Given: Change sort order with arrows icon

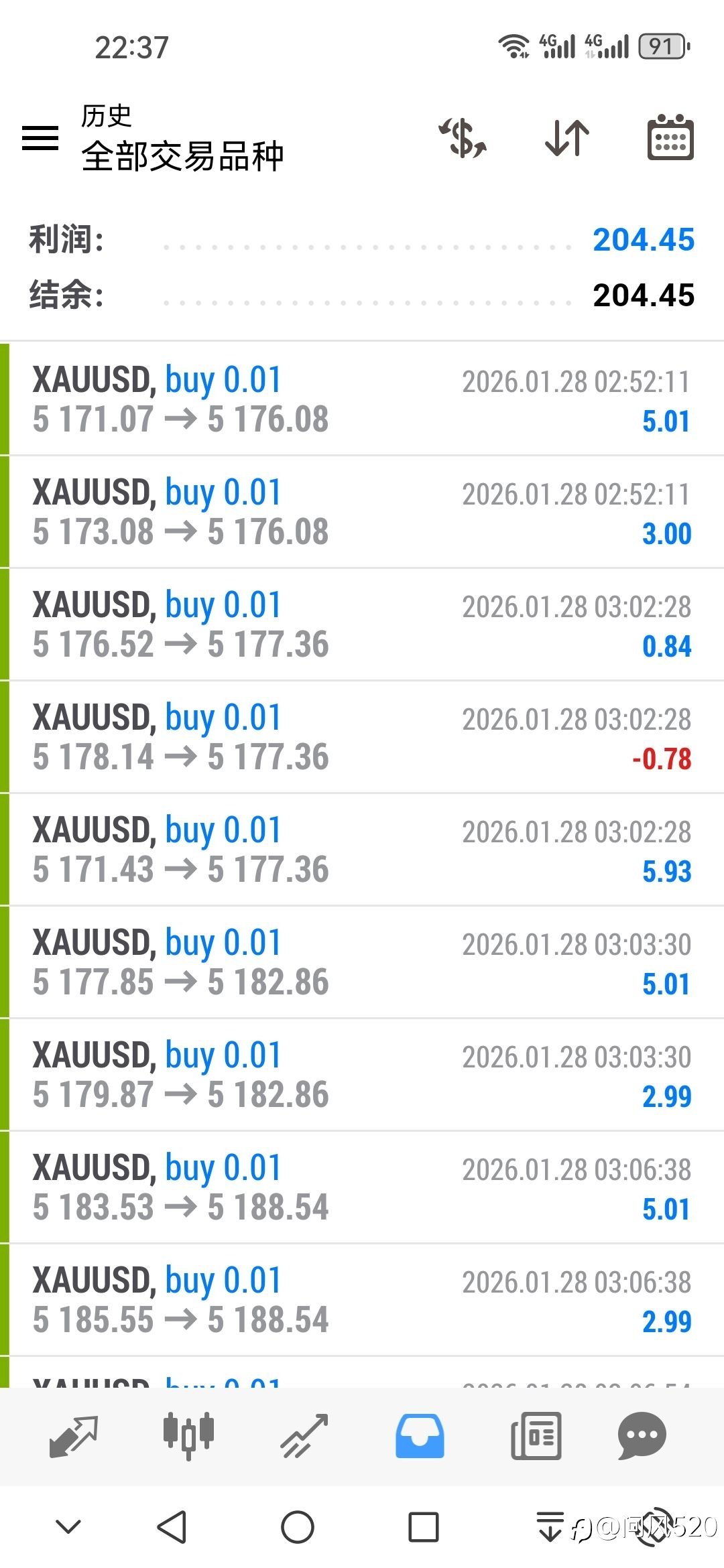Looking at the screenshot, I should click(567, 138).
